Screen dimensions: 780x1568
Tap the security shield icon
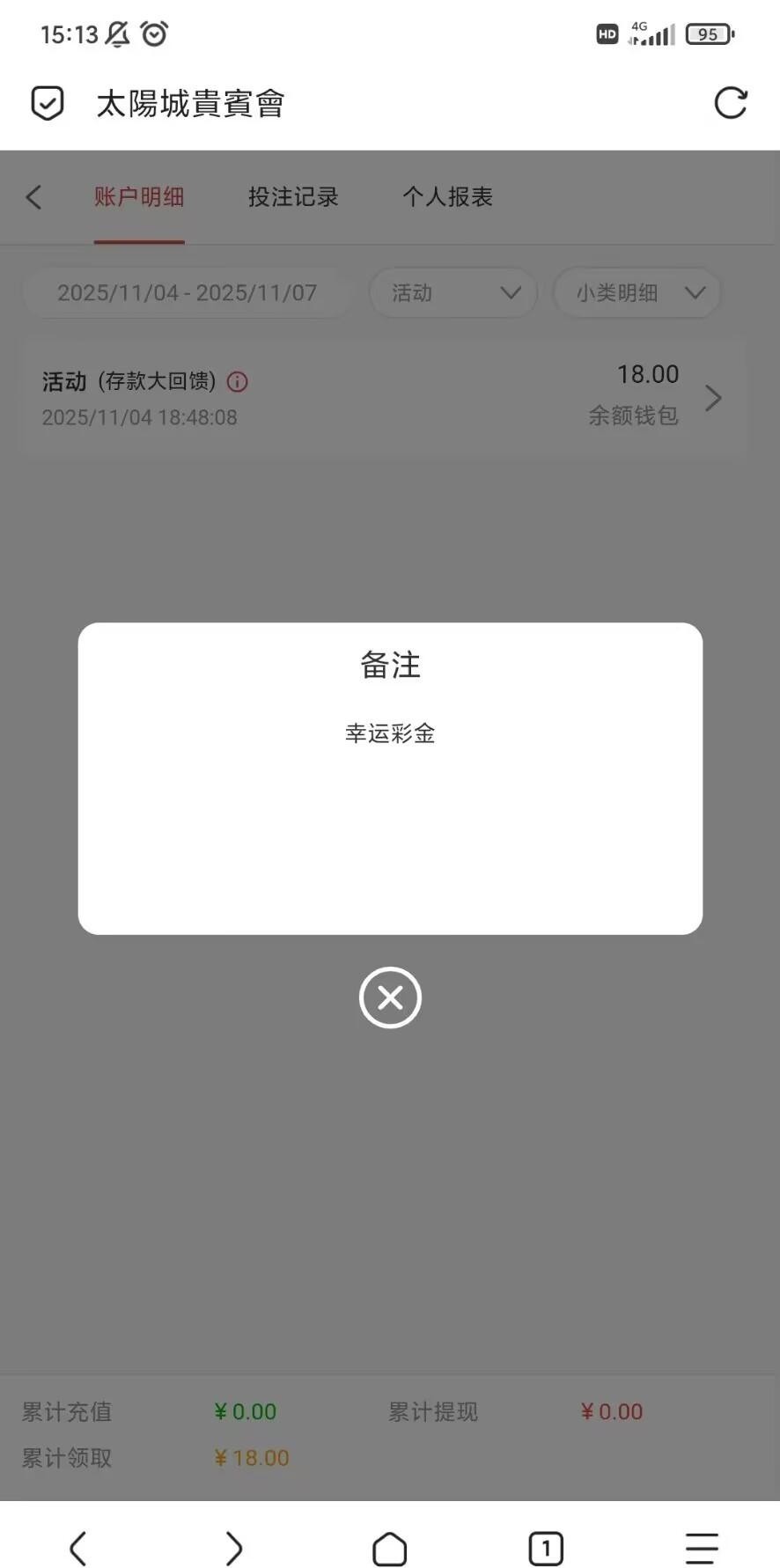click(x=48, y=103)
